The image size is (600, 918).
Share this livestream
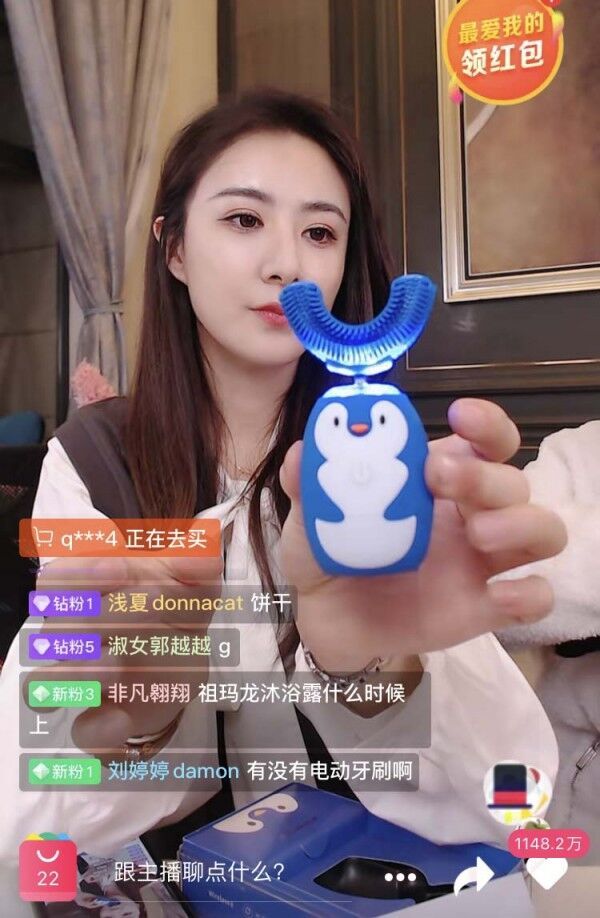(x=472, y=876)
